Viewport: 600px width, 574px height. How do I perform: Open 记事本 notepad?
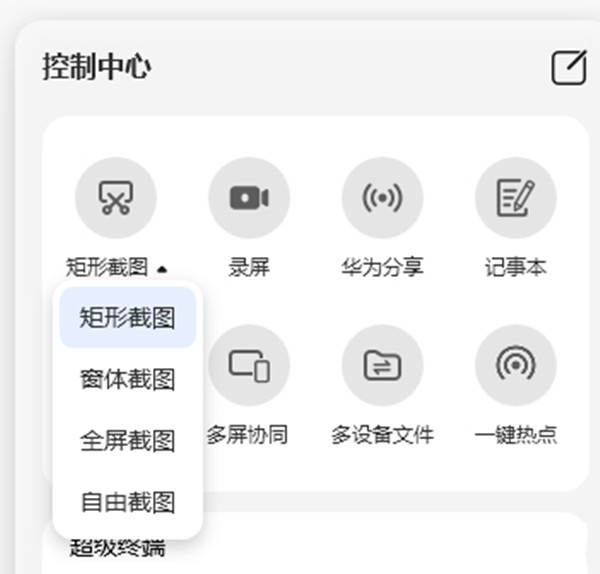click(x=515, y=198)
